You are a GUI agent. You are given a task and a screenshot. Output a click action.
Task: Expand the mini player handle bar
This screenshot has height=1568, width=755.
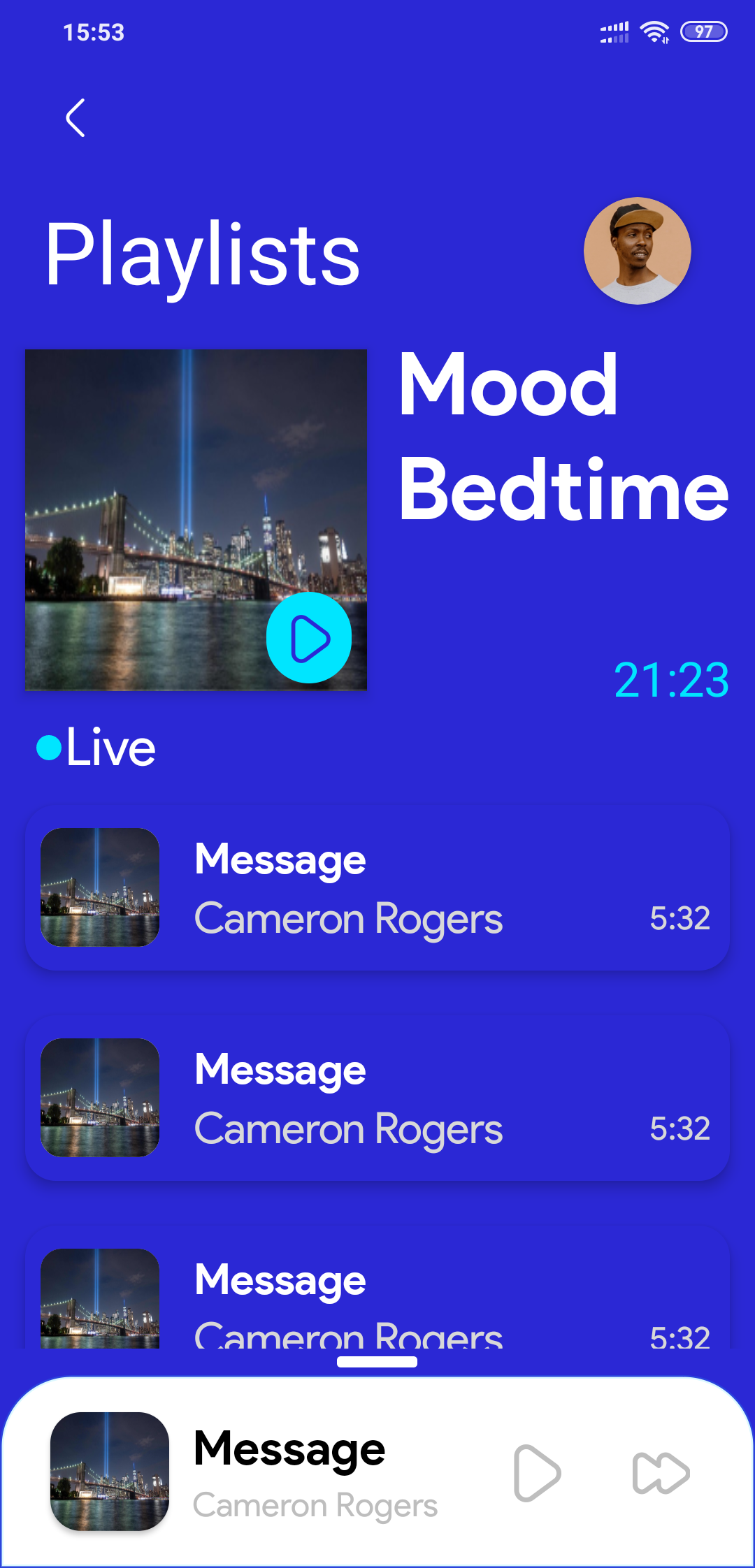click(377, 1361)
